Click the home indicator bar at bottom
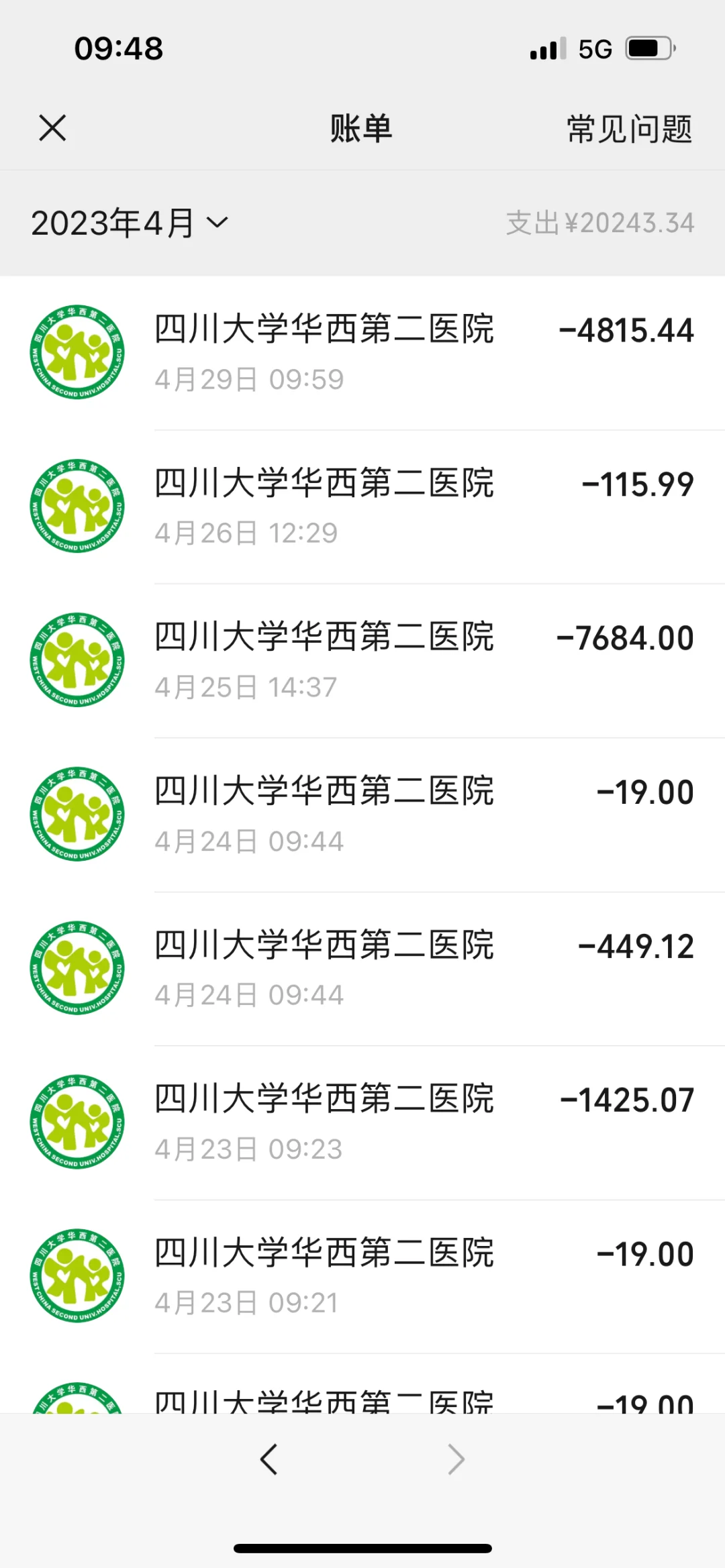 pos(362,1547)
